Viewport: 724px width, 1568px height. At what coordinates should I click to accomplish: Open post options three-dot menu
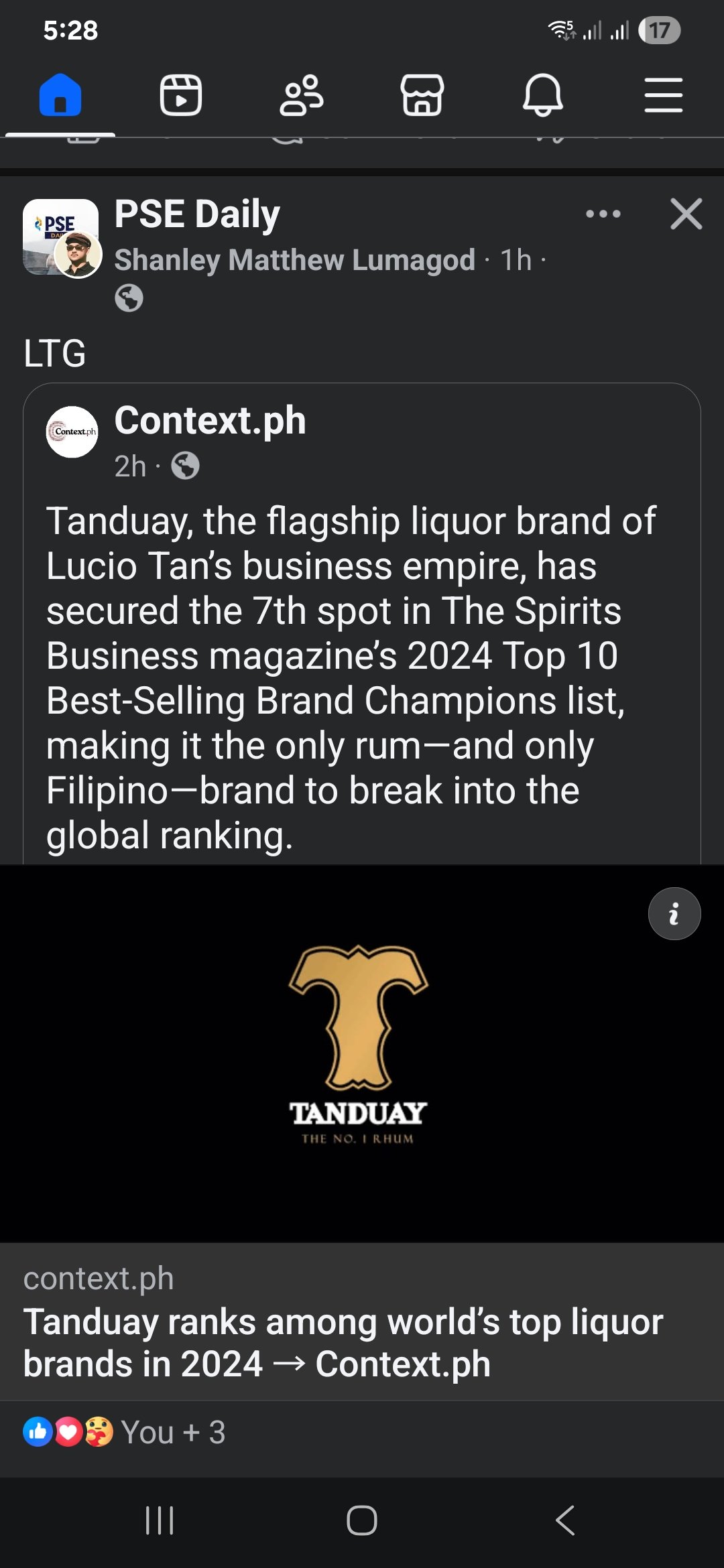tap(603, 214)
